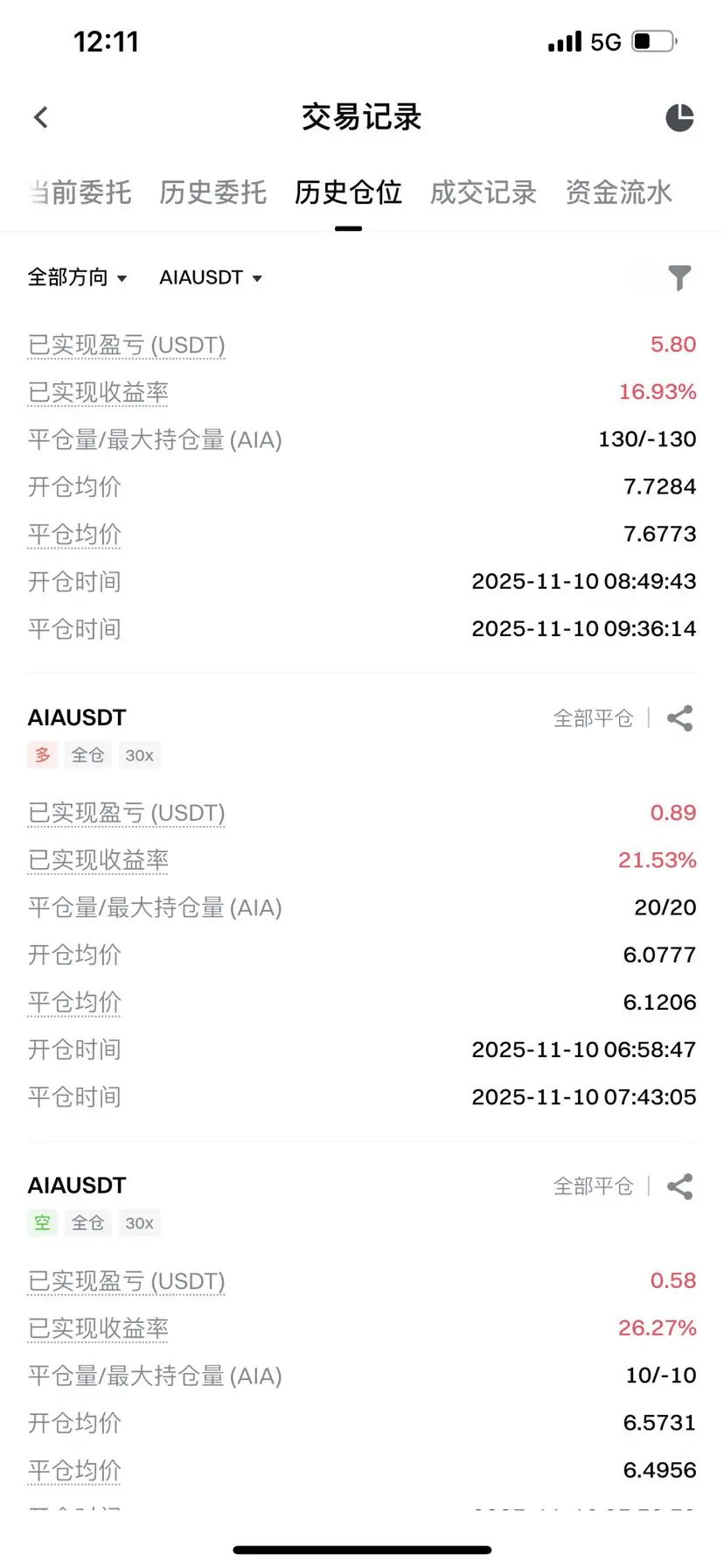Open the AIAUSDT pair dropdown
724x1568 pixels.
[211, 277]
